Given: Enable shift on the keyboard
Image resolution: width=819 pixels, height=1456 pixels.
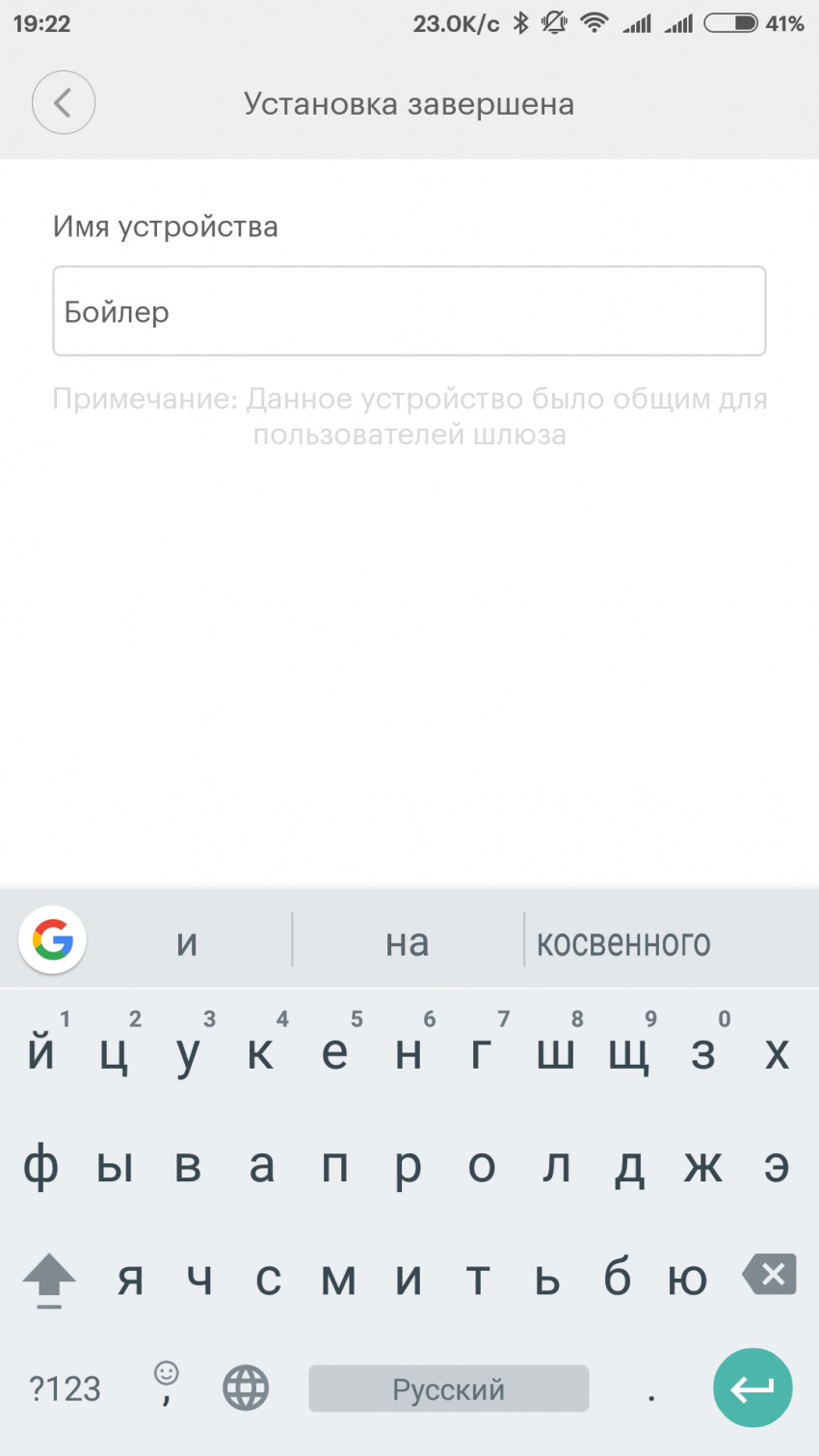Looking at the screenshot, I should 49,1279.
